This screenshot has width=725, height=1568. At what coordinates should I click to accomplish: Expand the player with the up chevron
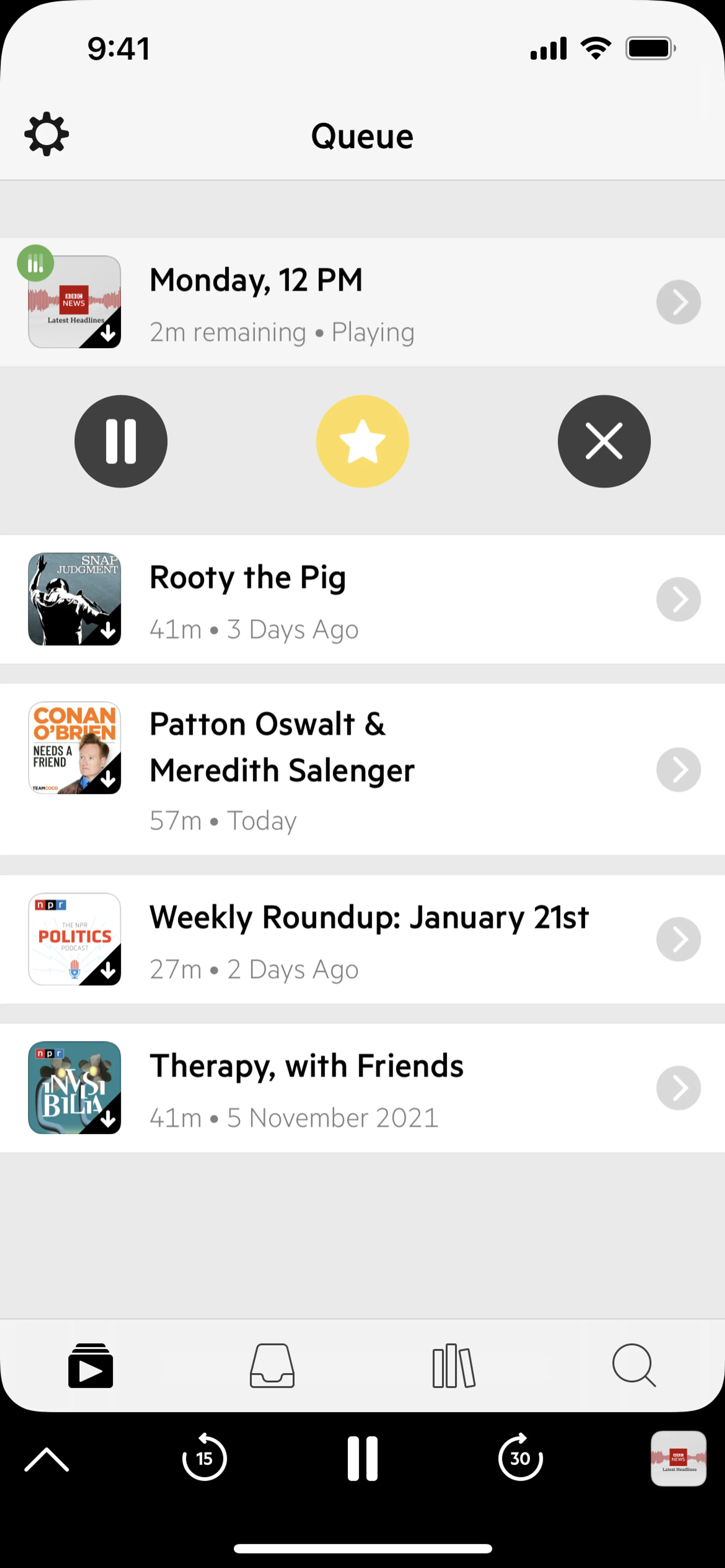[x=46, y=1459]
